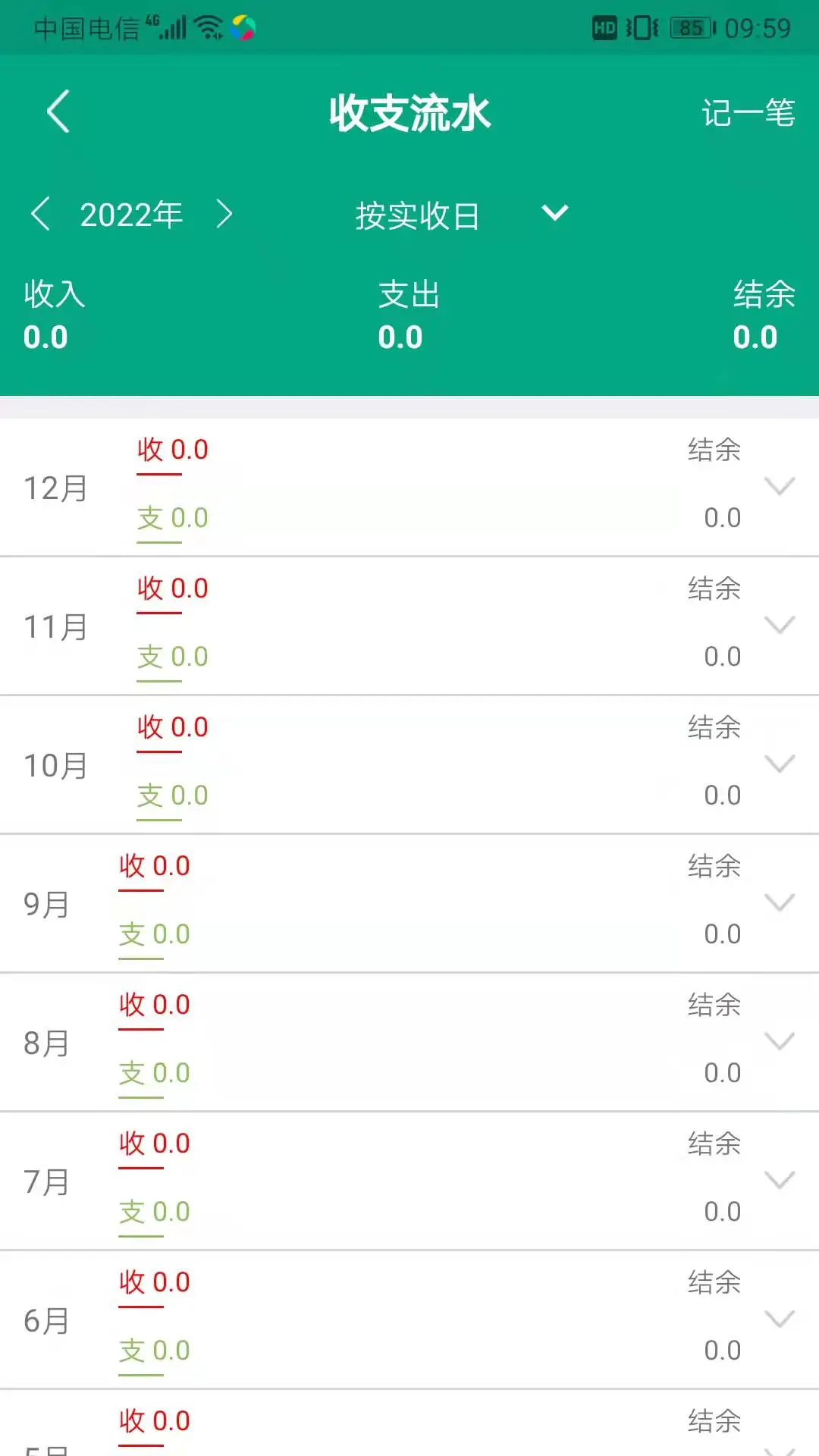Screen dimensions: 819x1456
Task: Select the next year arrow
Action: 224,215
